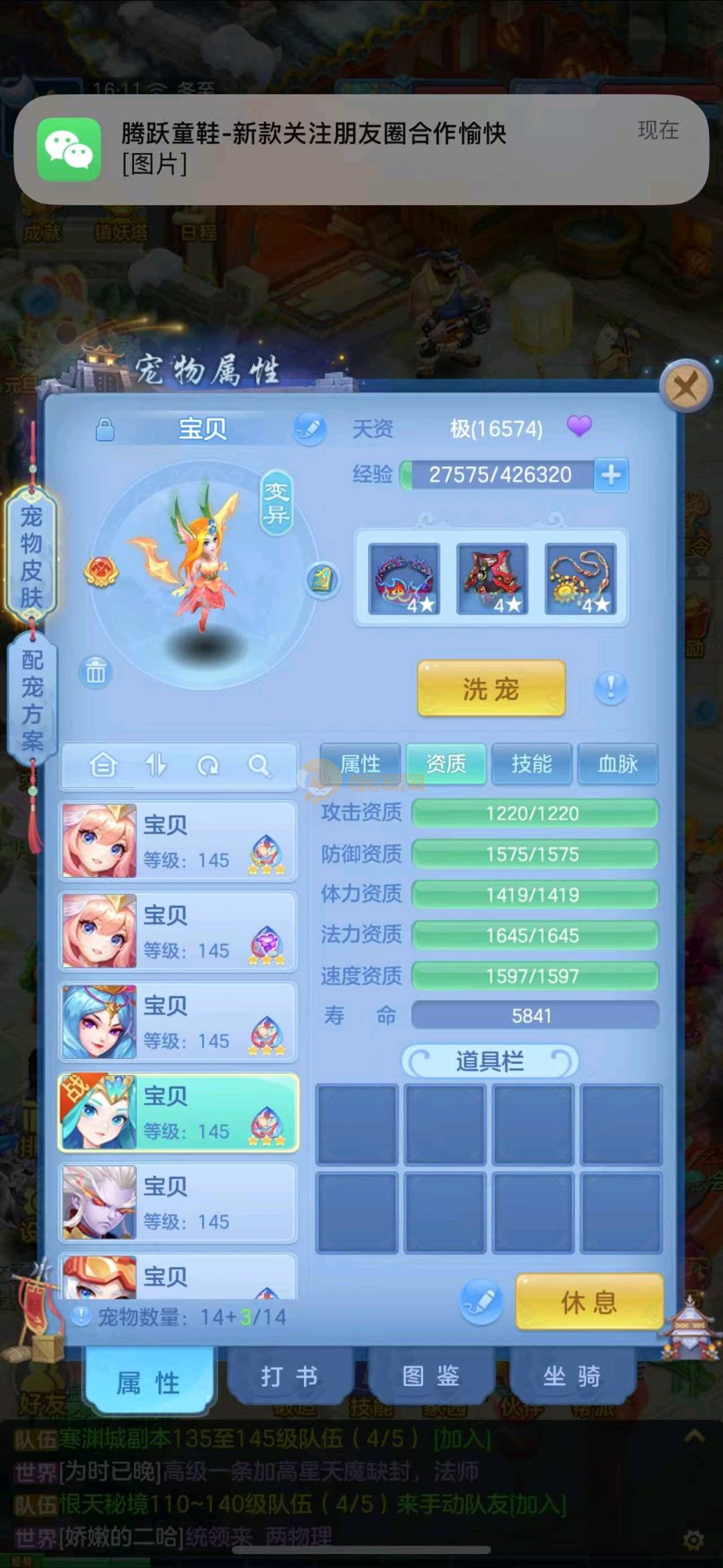Close the 宠物属性 panel
Screen dimensions: 723x1568
685,386
